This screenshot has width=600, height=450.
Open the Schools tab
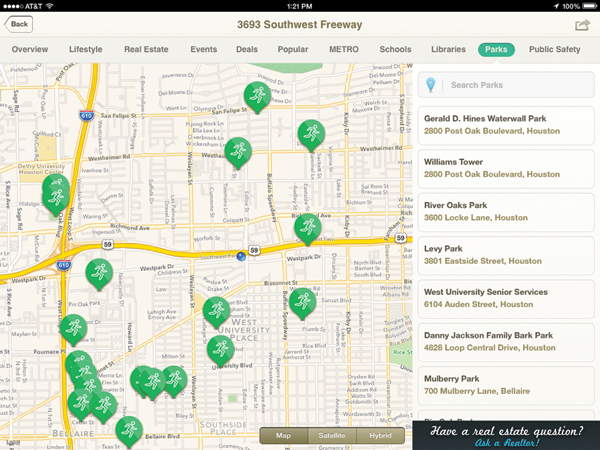coord(396,49)
